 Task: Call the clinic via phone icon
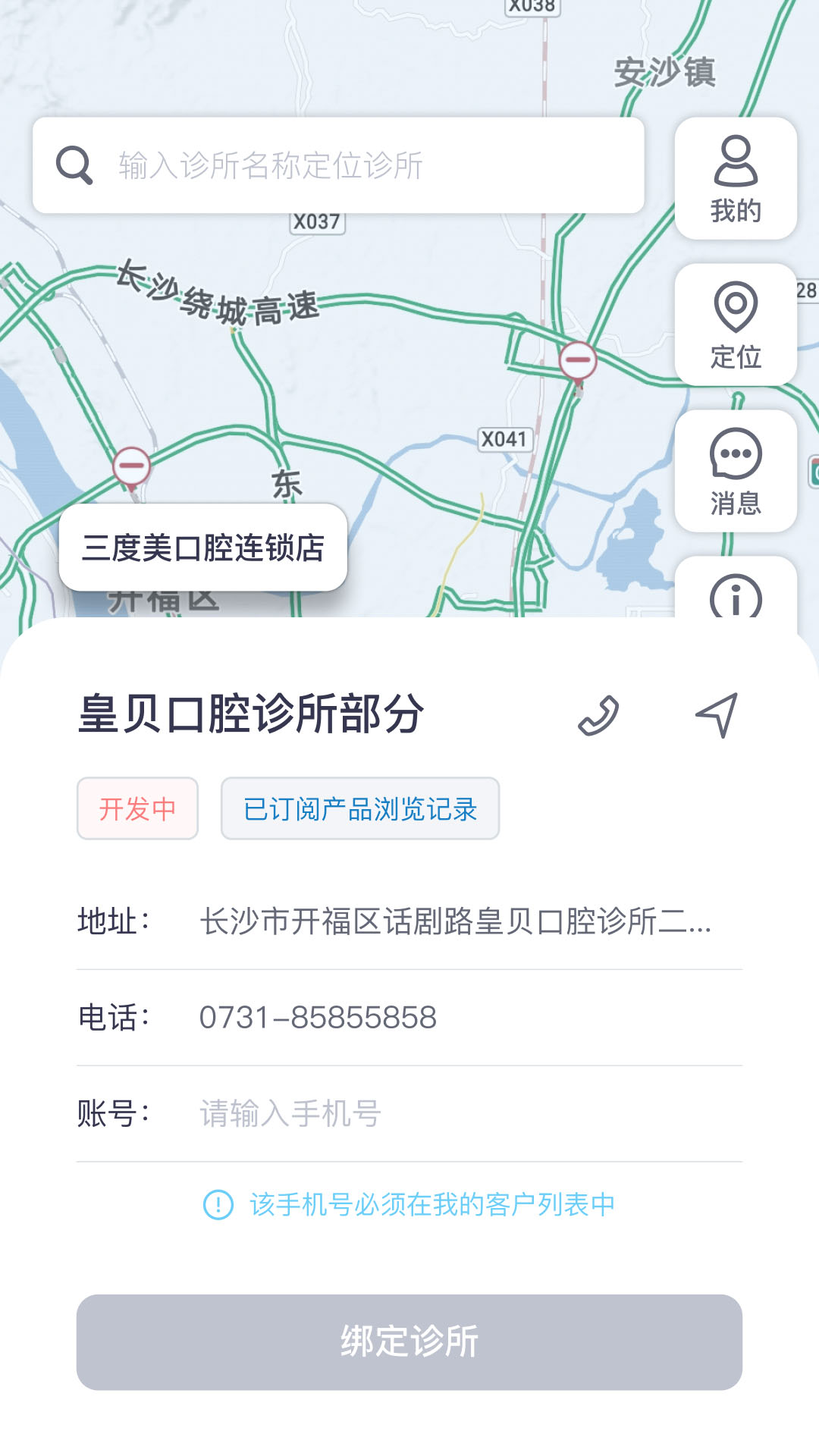tap(598, 715)
